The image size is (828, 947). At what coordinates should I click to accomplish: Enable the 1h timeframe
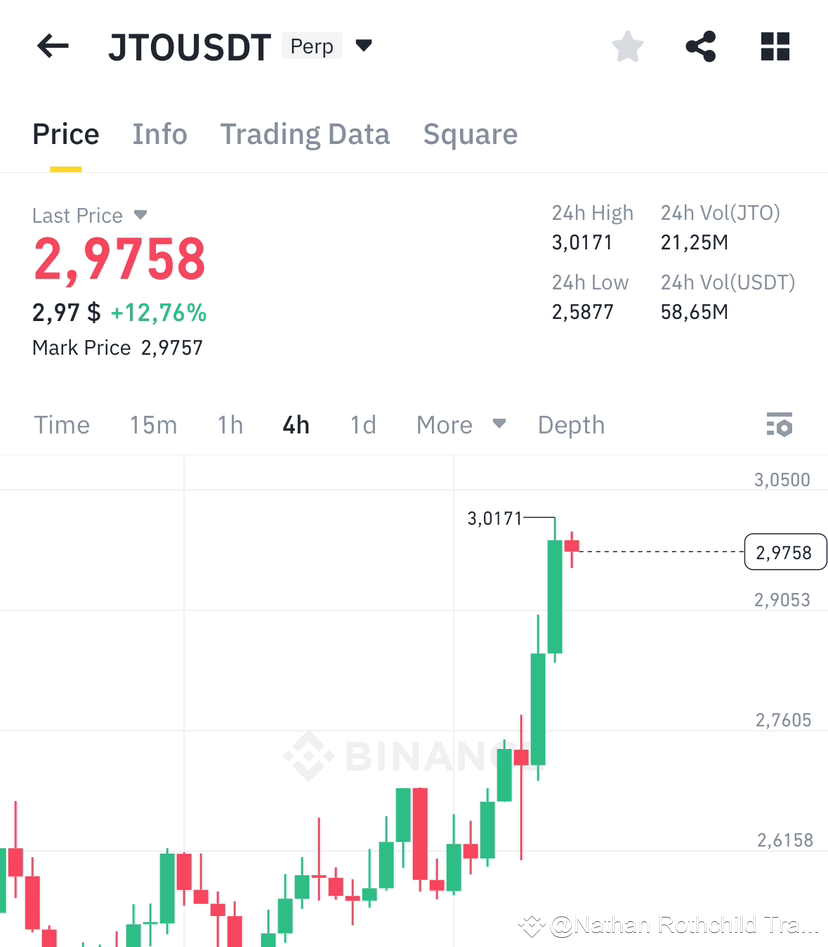230,424
